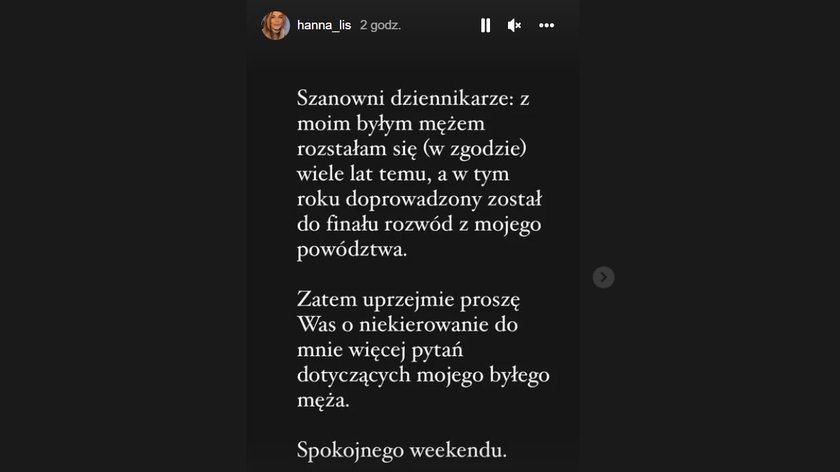This screenshot has height=472, width=840.
Task: Open hanna_lis profile from username
Action: [x=324, y=26]
